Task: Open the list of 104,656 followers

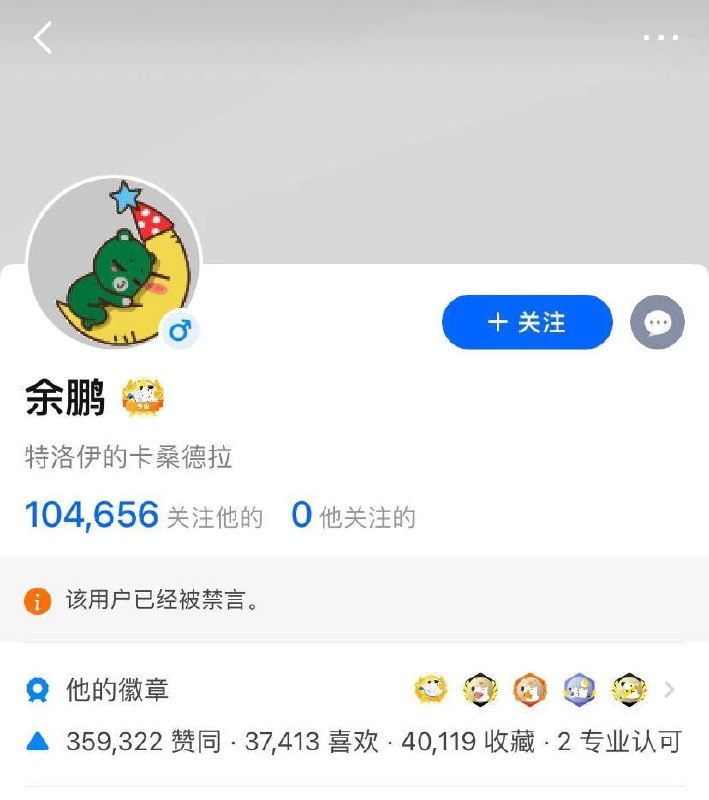Action: tap(143, 516)
